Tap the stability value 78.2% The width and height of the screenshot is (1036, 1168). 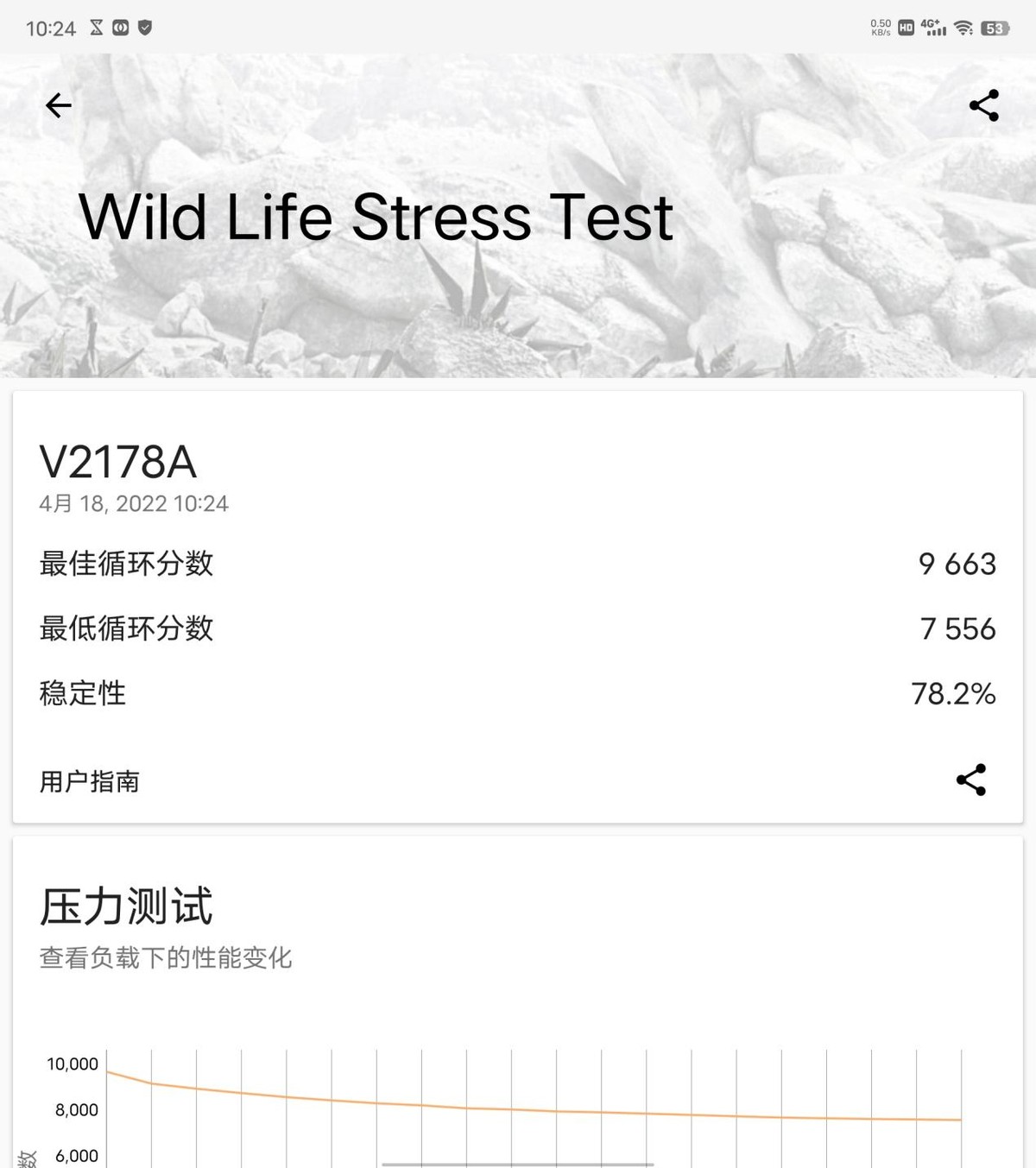(x=954, y=692)
